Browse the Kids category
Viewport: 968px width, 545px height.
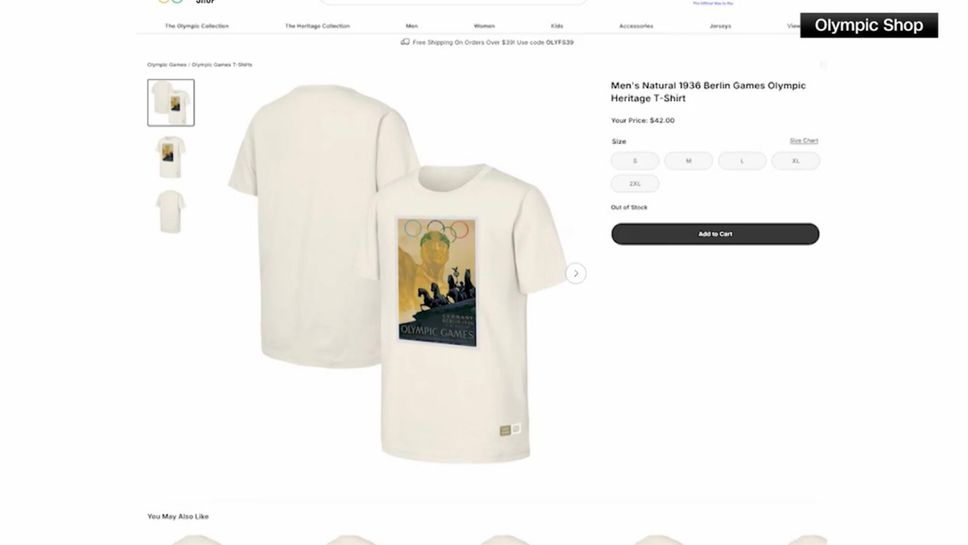pyautogui.click(x=557, y=26)
